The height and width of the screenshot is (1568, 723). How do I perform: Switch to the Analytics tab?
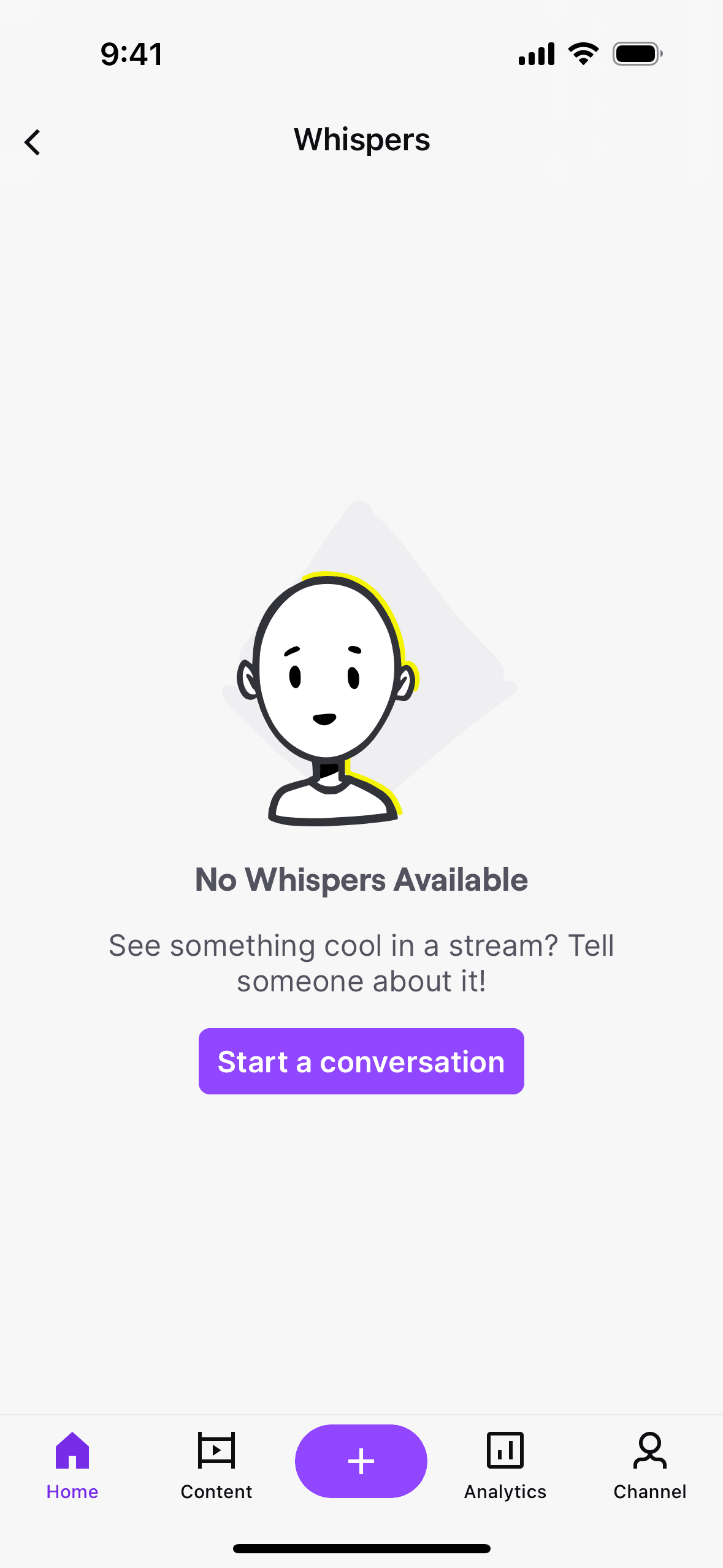point(505,1466)
